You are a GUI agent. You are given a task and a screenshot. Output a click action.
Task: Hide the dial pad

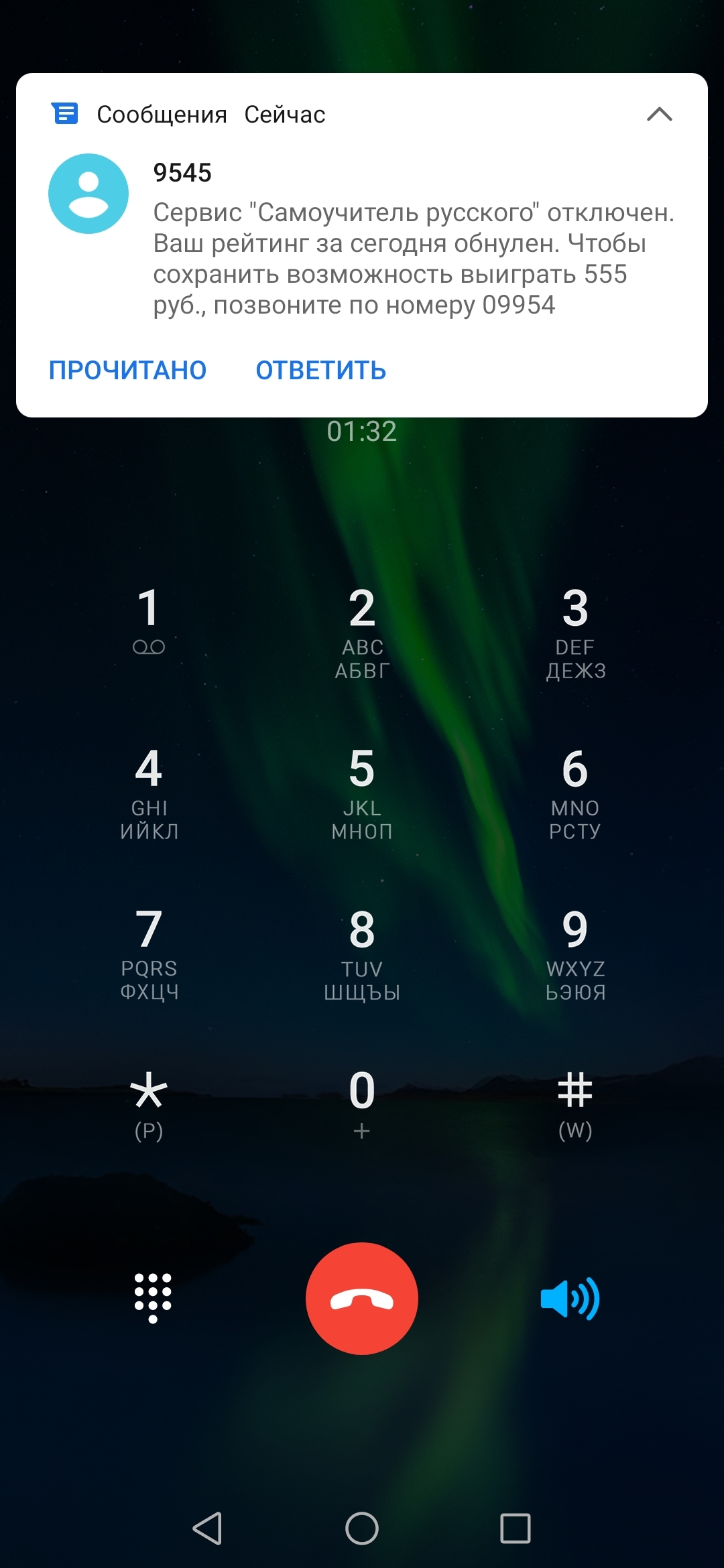point(153,1298)
